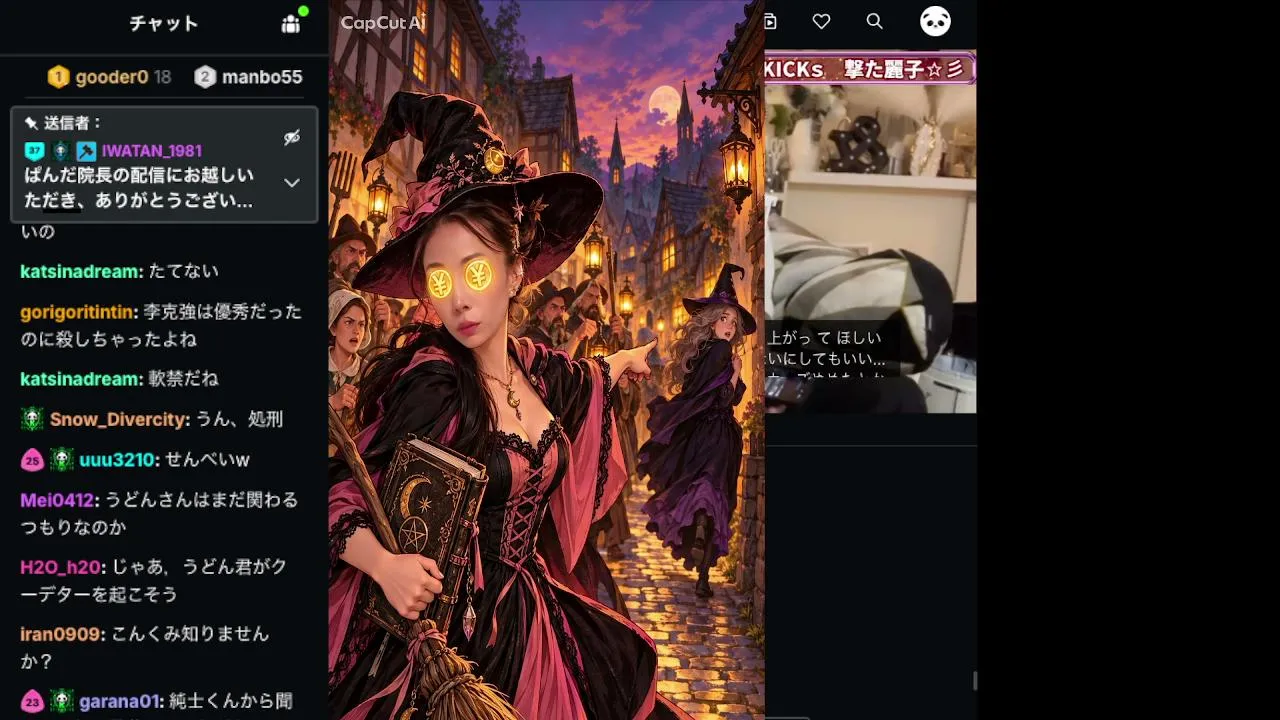Image resolution: width=1280 pixels, height=720 pixels.
Task: Expand the pinned message chevron
Action: (292, 183)
